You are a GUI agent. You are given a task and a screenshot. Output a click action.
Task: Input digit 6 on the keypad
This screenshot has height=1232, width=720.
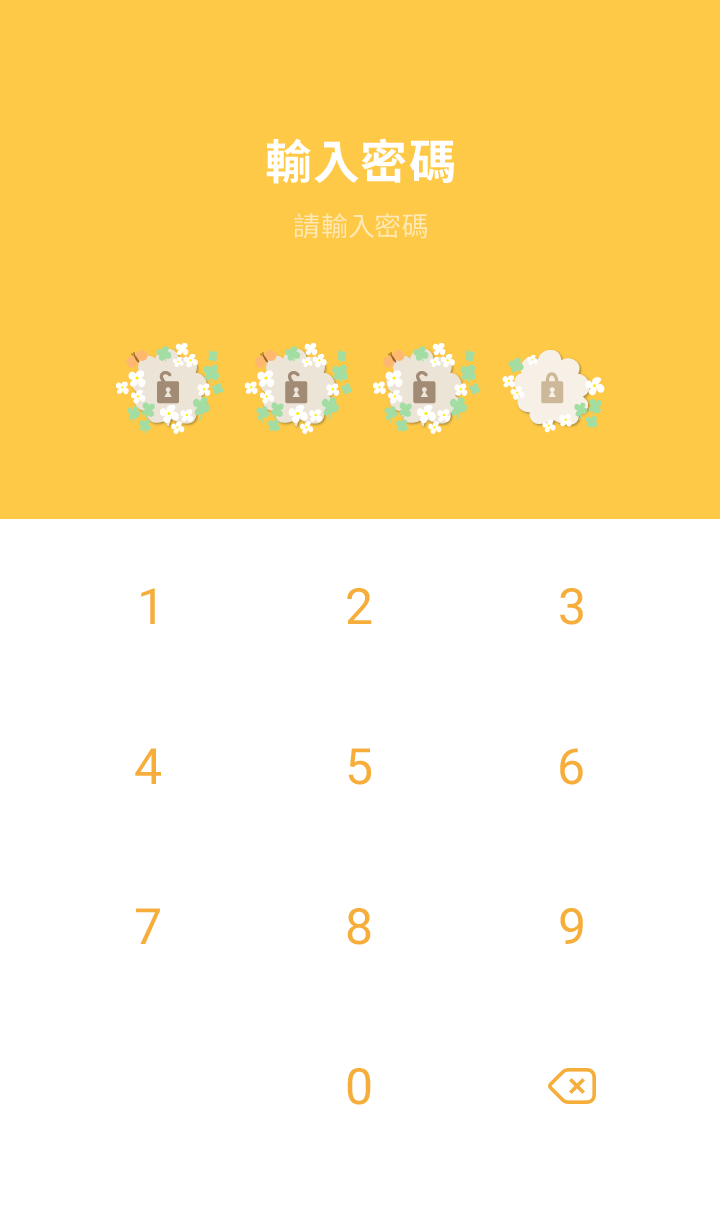coord(571,767)
